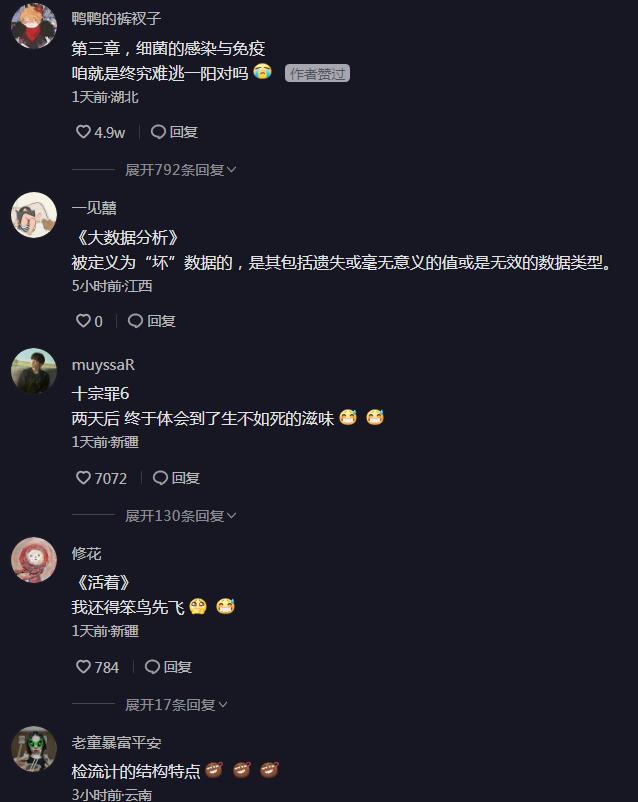Like 一见囍's comment
The height and width of the screenshot is (802, 638).
84,321
